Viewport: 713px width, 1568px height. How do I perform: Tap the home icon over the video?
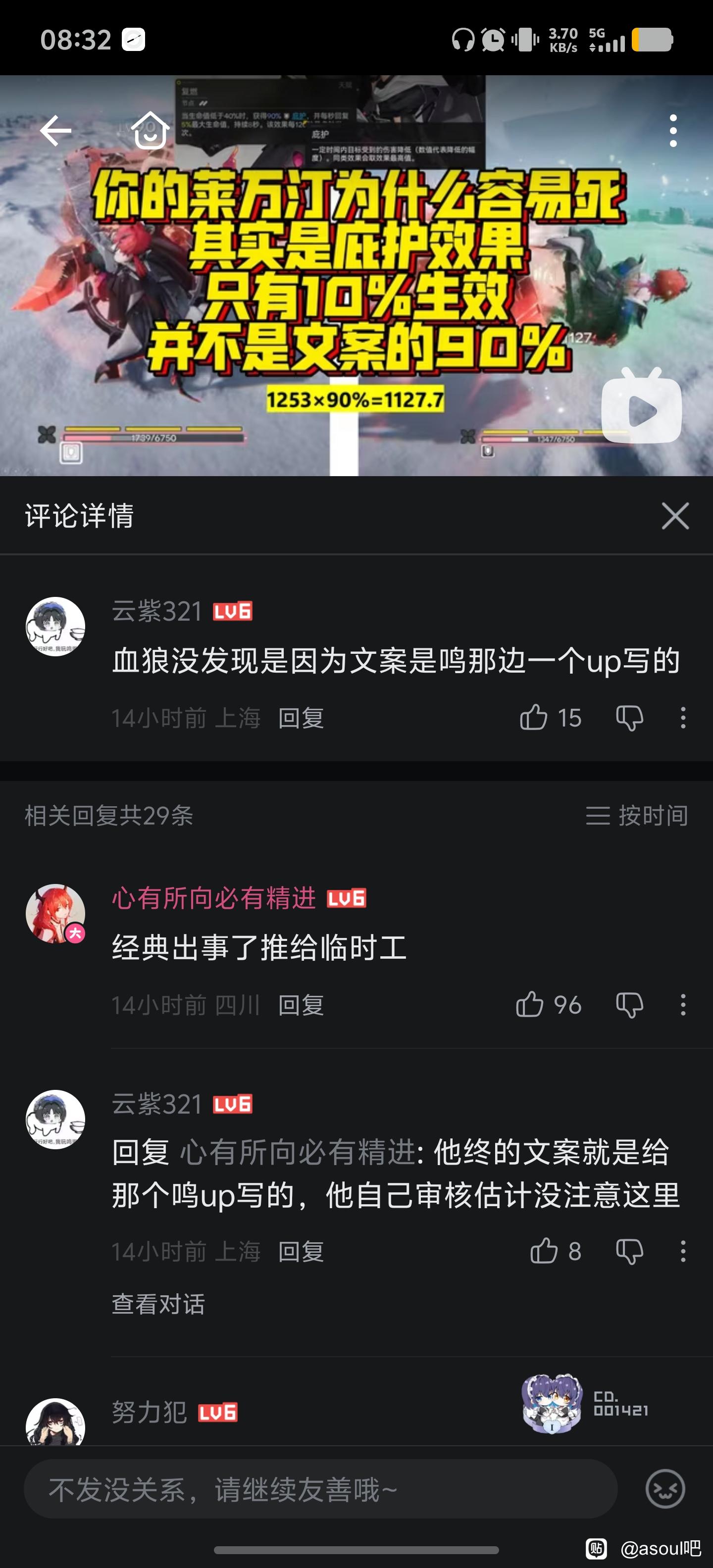point(151,130)
